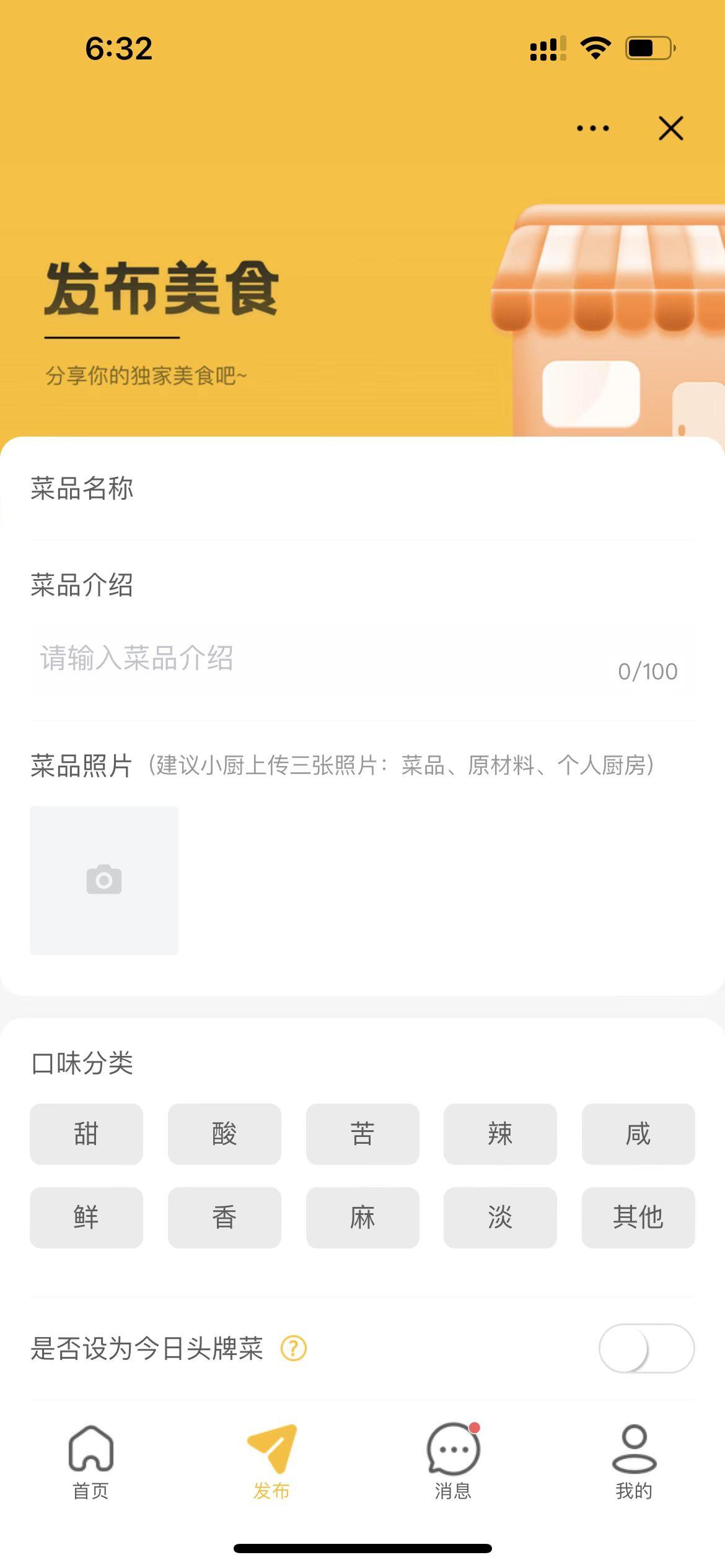Pick the 香 flavor chip
This screenshot has width=725, height=1568.
click(x=224, y=1217)
